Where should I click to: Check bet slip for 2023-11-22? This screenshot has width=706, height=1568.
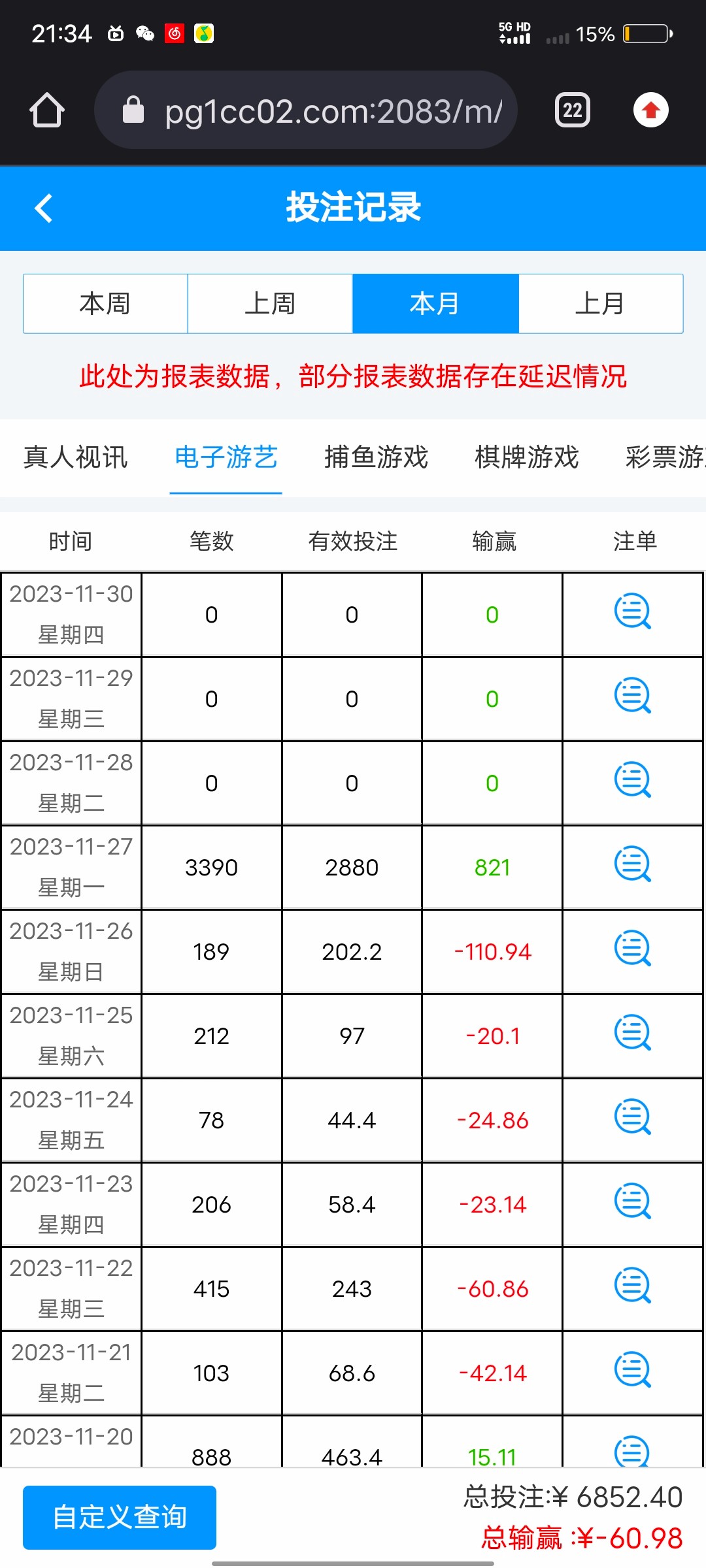tap(632, 1286)
